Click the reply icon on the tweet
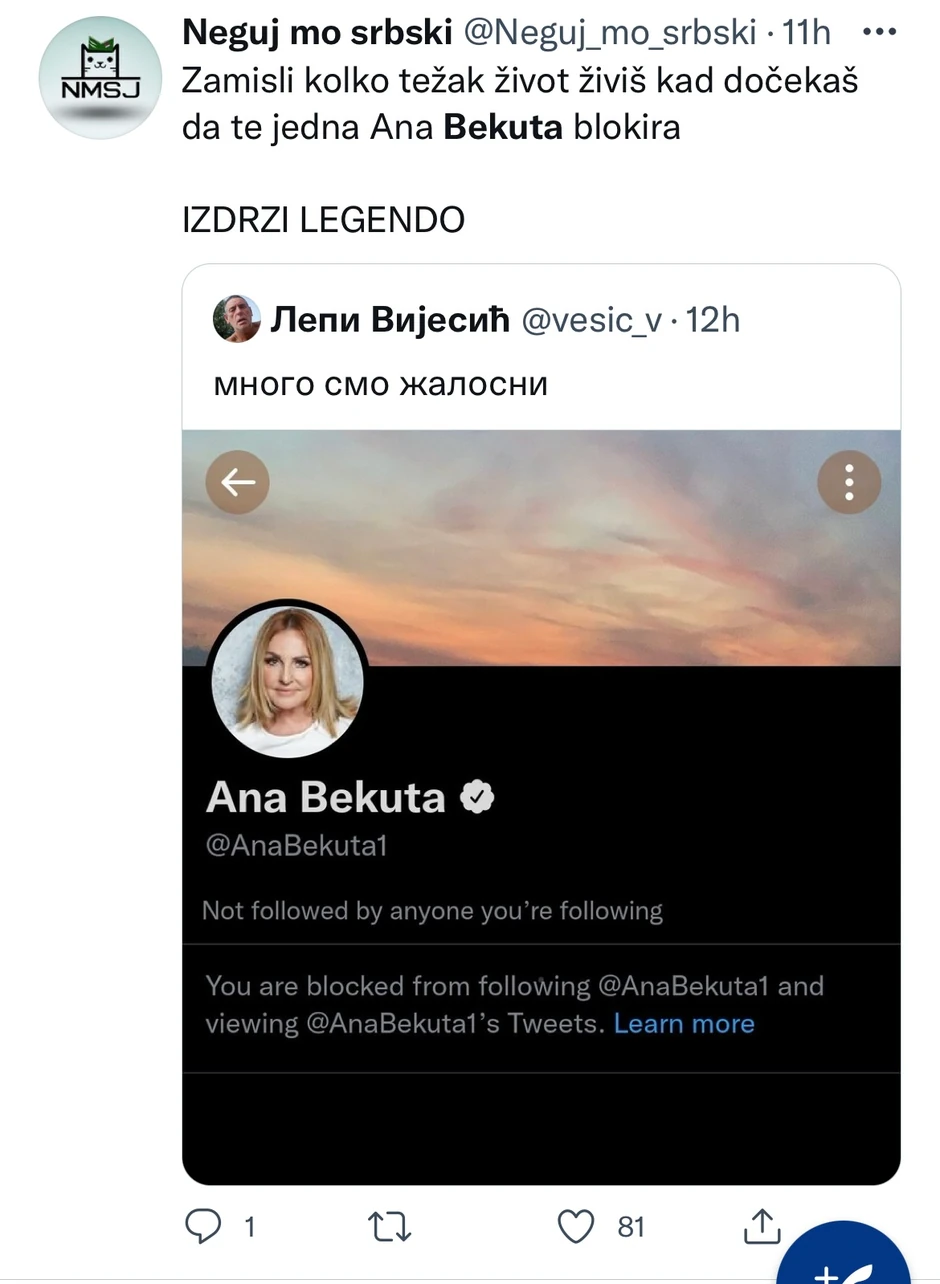Image resolution: width=940 pixels, height=1284 pixels. coord(204,1225)
